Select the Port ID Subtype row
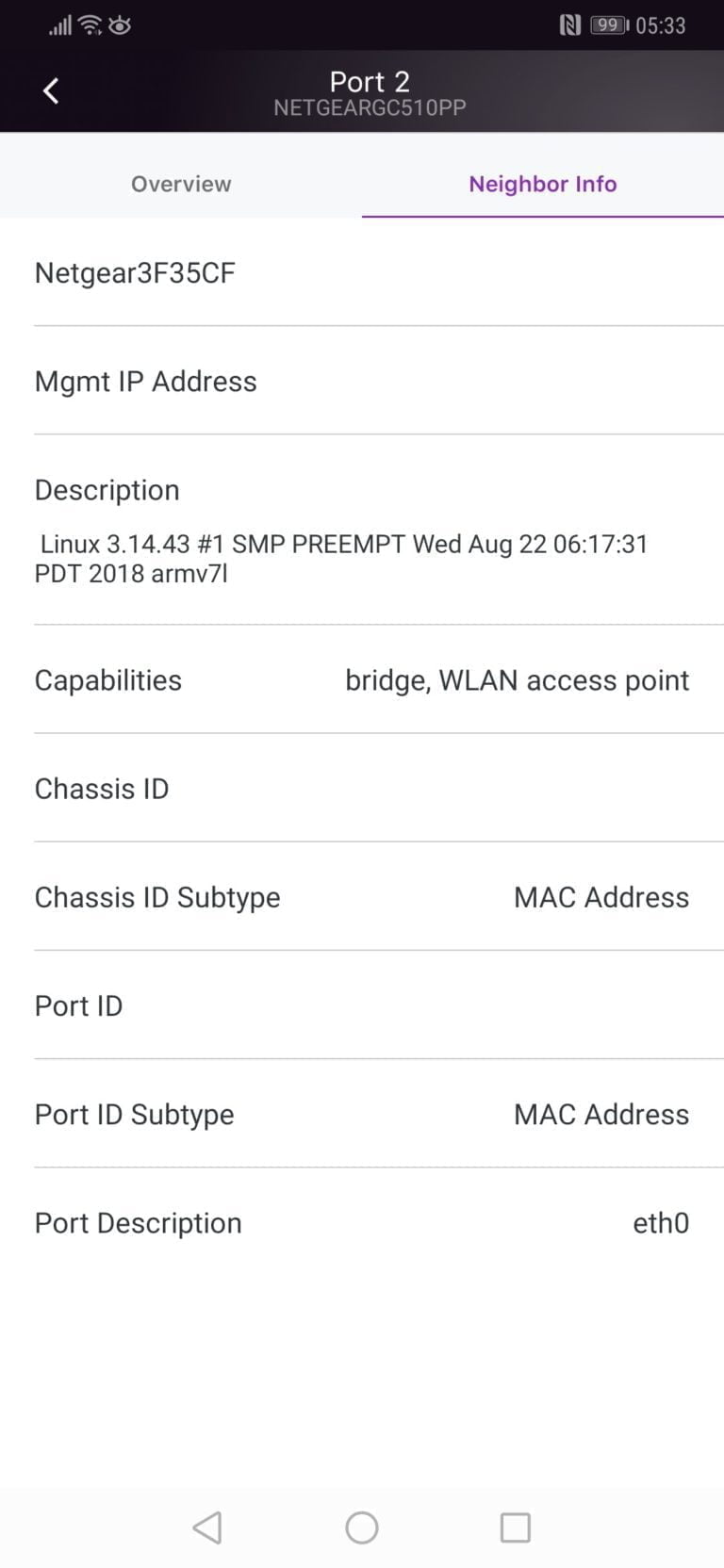 point(362,1114)
